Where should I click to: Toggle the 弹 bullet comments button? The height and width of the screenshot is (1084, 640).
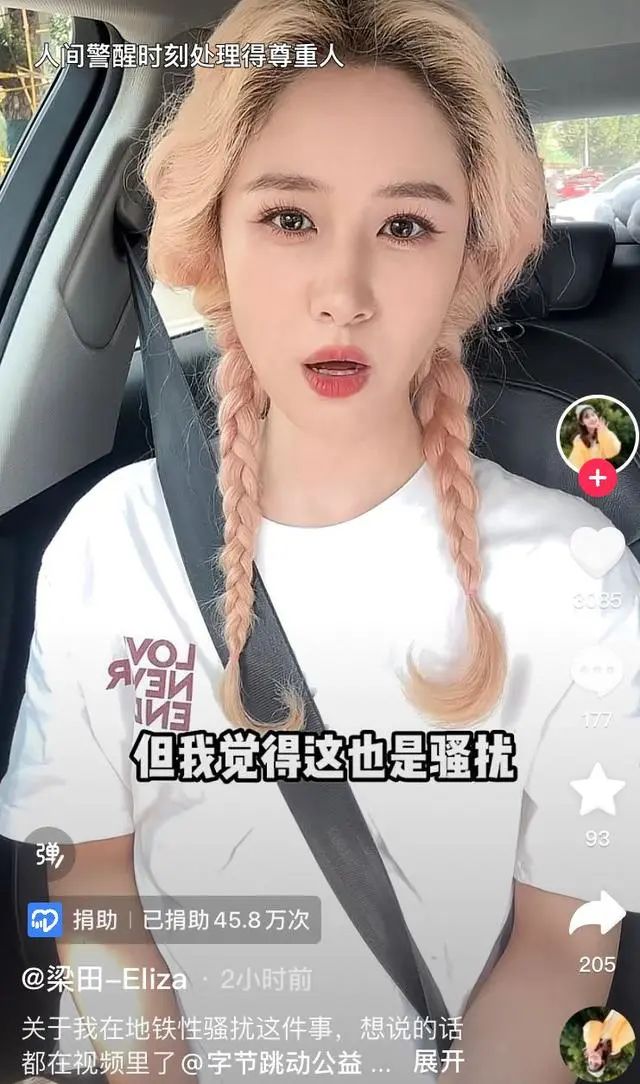point(49,854)
